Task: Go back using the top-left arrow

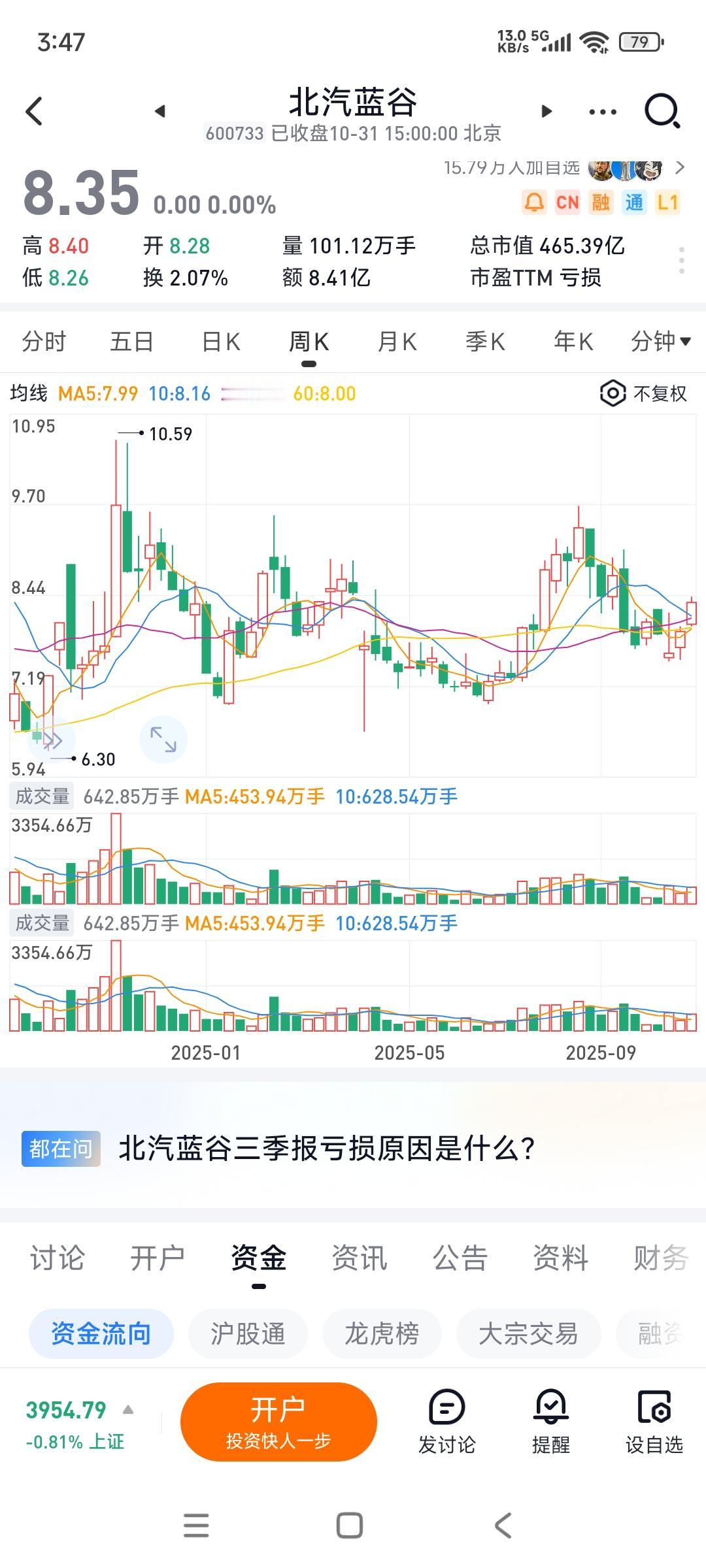Action: click(34, 111)
